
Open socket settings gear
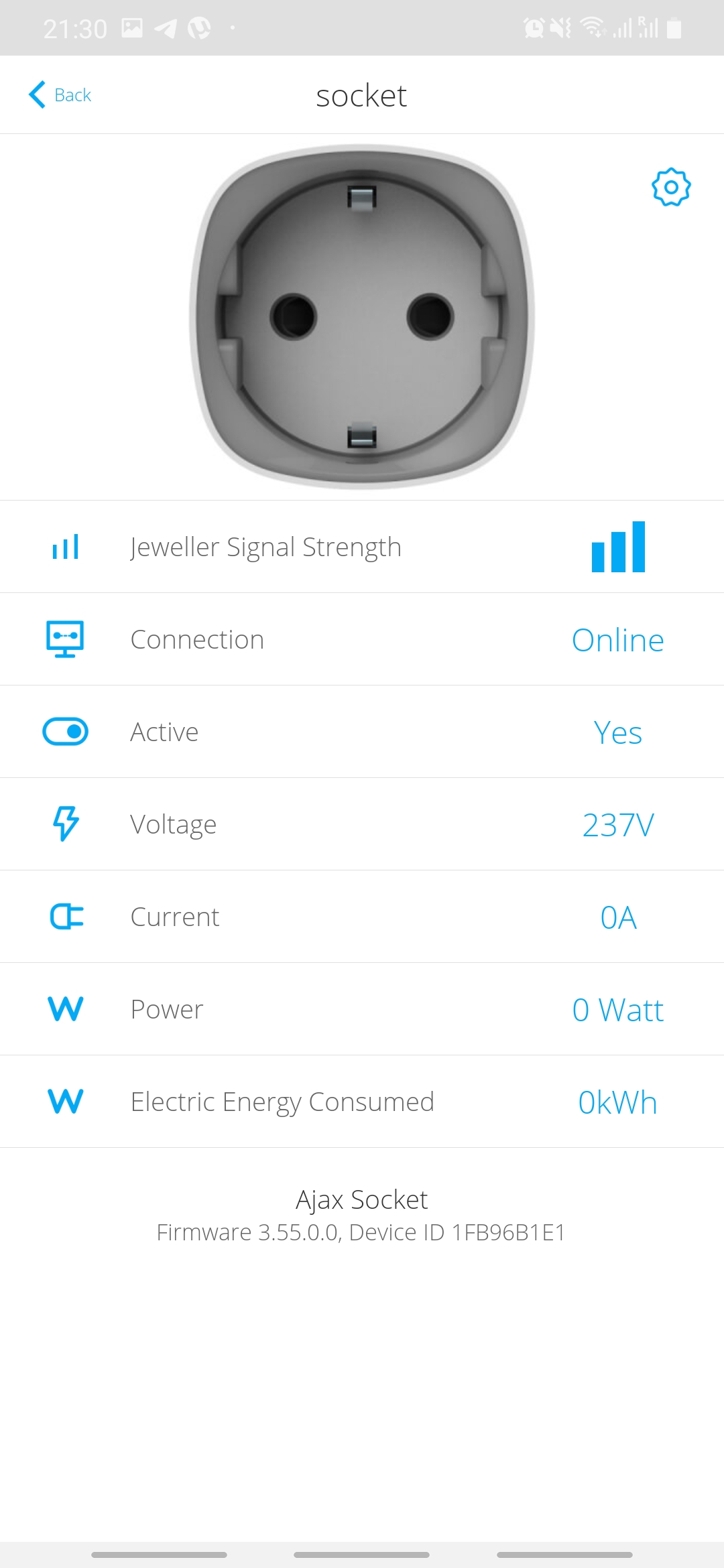click(x=671, y=187)
